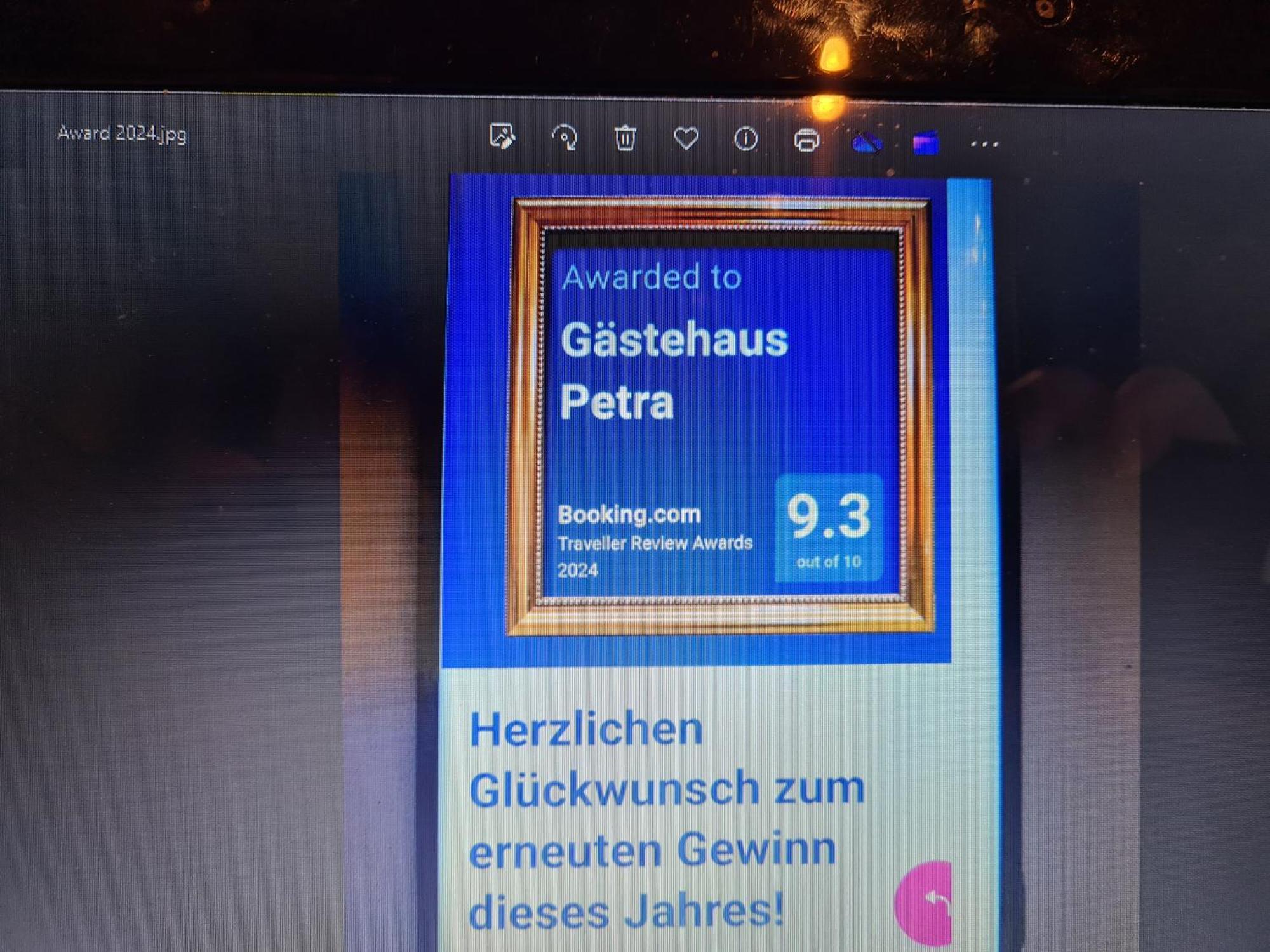Rotate the Award 2024 picture

coord(564,137)
